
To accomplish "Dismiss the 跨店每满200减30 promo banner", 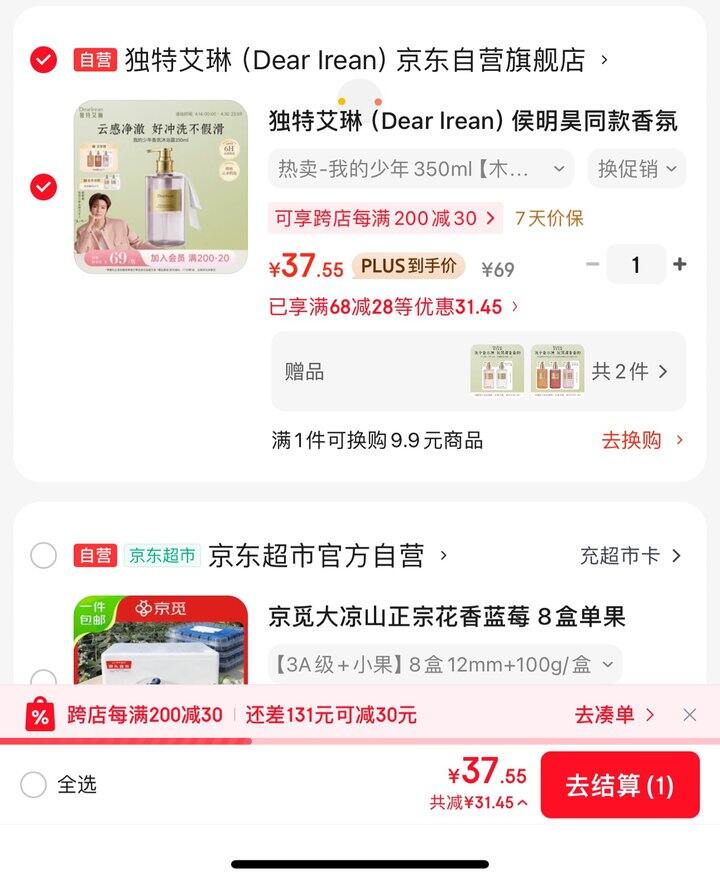I will tap(689, 715).
